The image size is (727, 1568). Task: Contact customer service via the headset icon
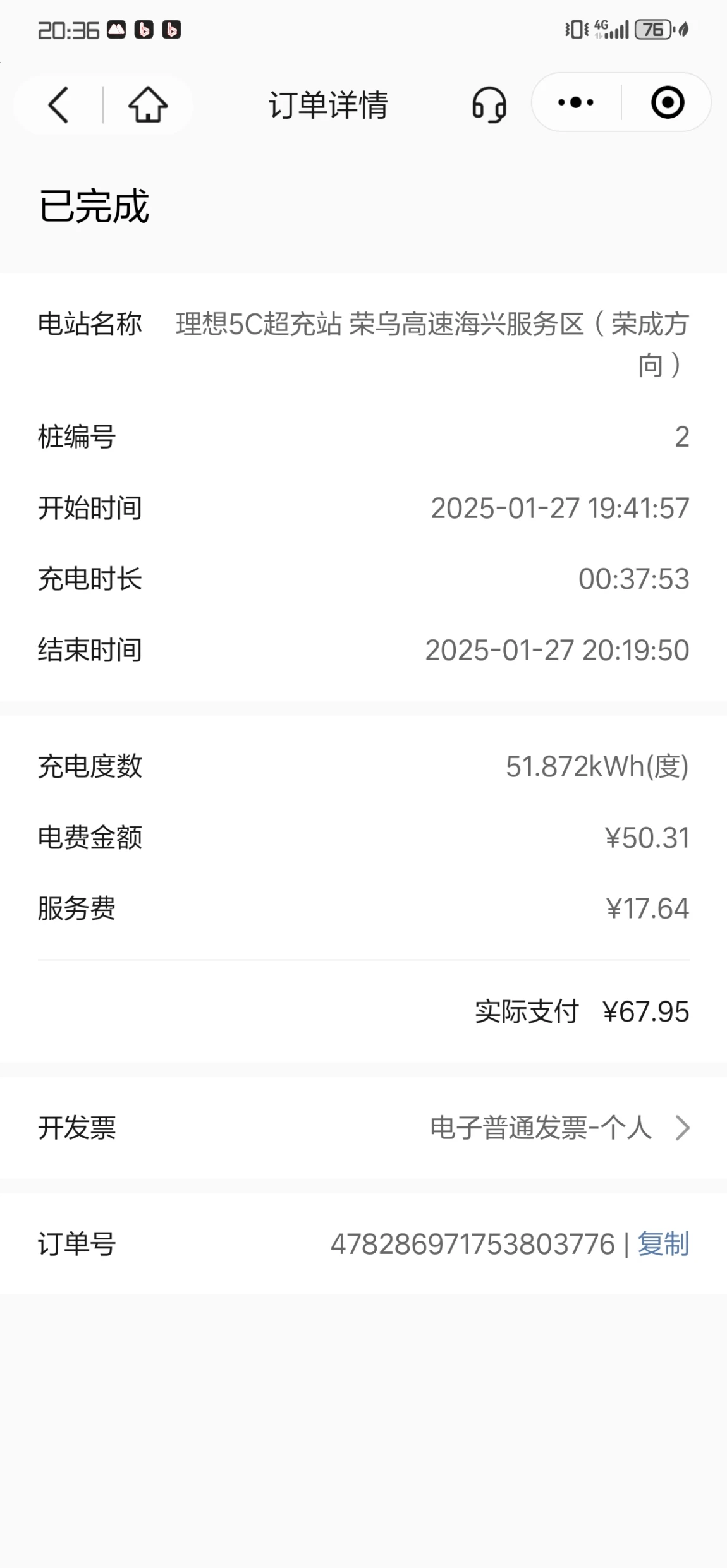pos(489,104)
